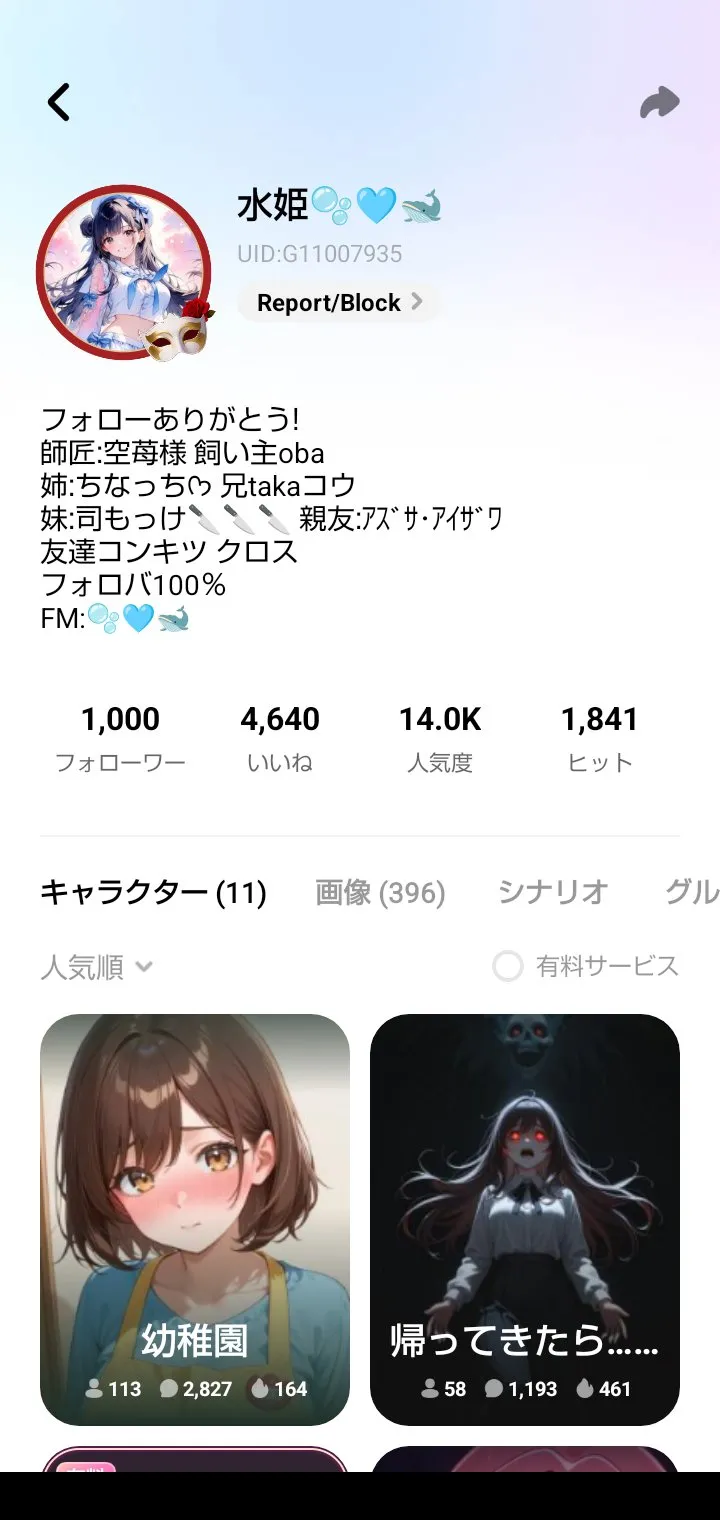View the フォロワー list
The image size is (720, 1520).
coord(120,738)
